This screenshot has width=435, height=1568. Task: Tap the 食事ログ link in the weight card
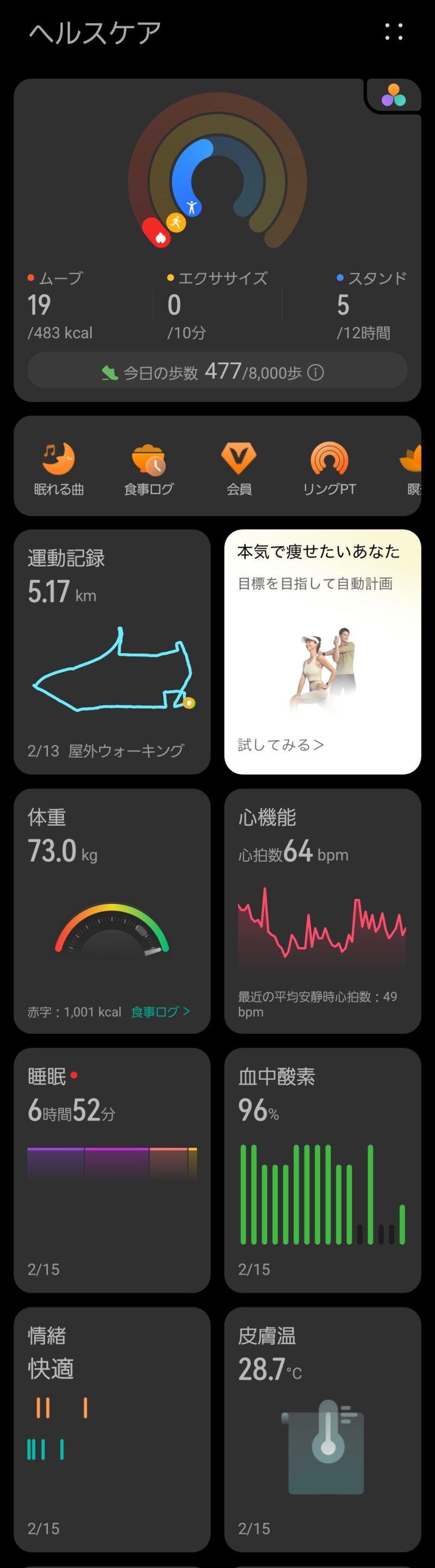[x=160, y=1012]
